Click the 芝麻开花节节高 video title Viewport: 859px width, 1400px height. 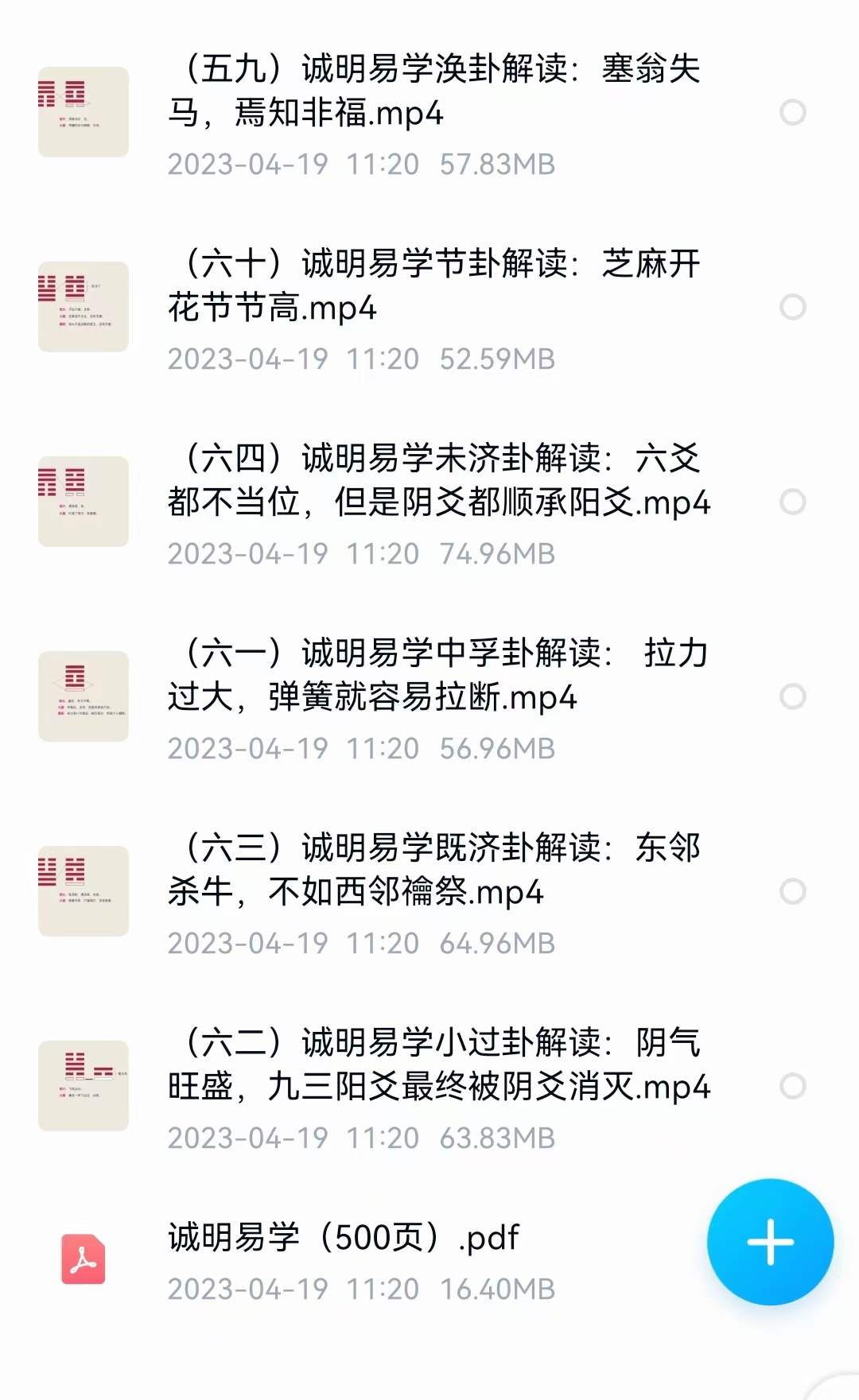437,286
